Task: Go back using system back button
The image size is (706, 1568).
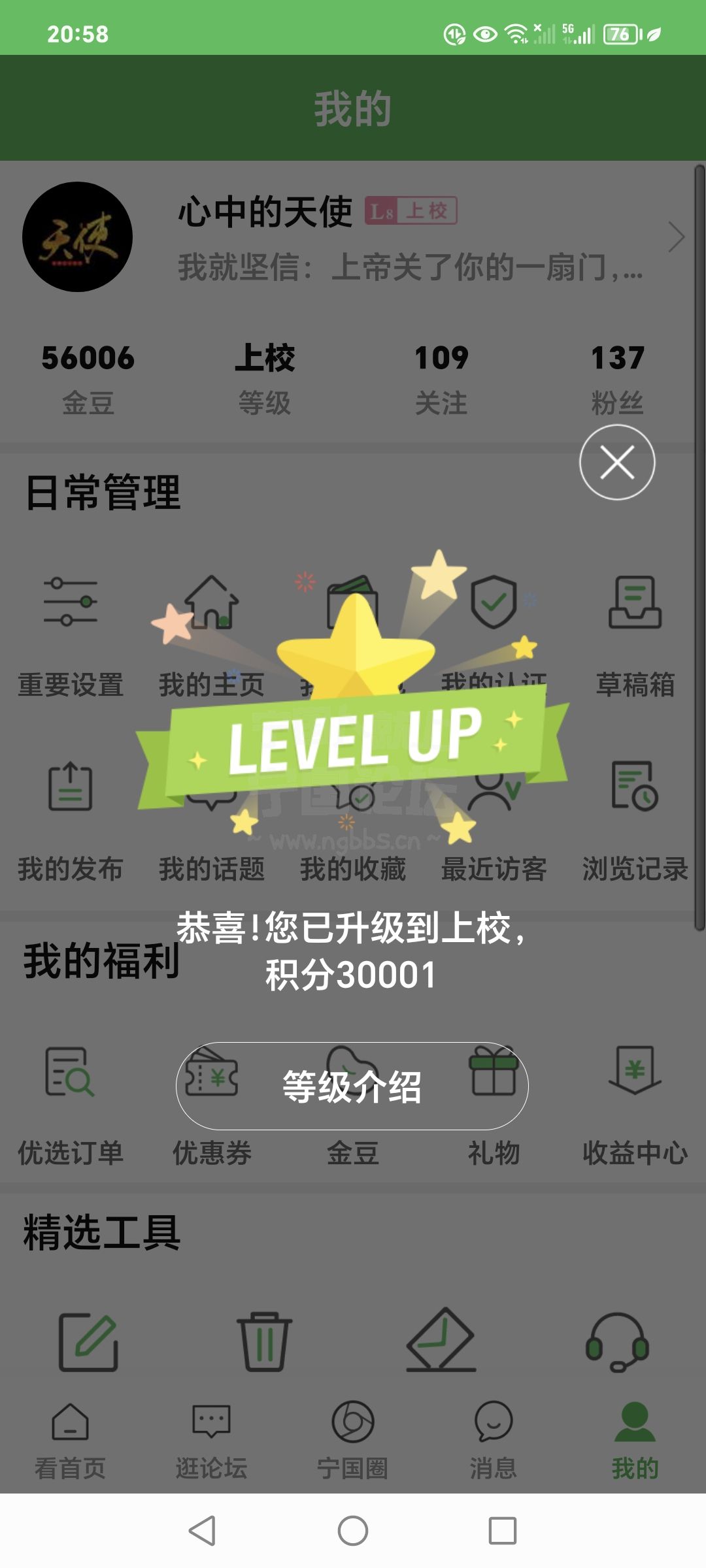Action: pos(202,1530)
